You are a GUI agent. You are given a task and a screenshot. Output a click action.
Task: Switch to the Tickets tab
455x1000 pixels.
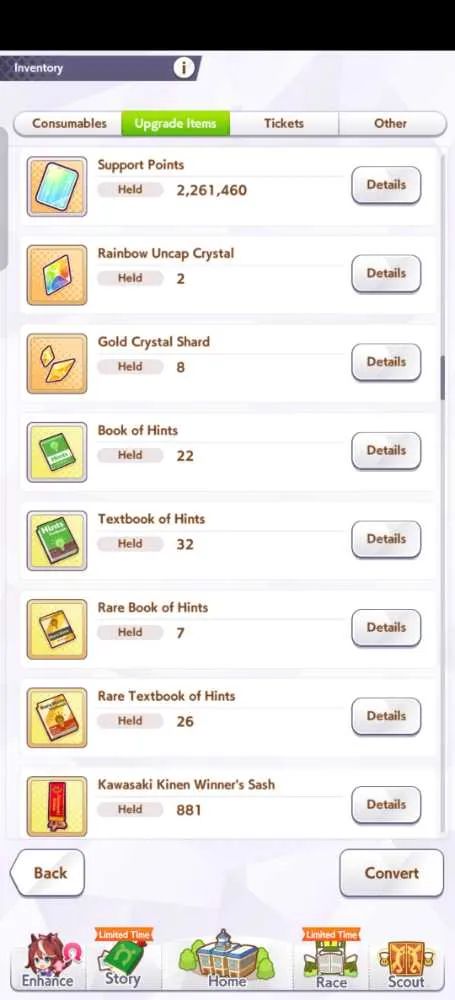284,124
